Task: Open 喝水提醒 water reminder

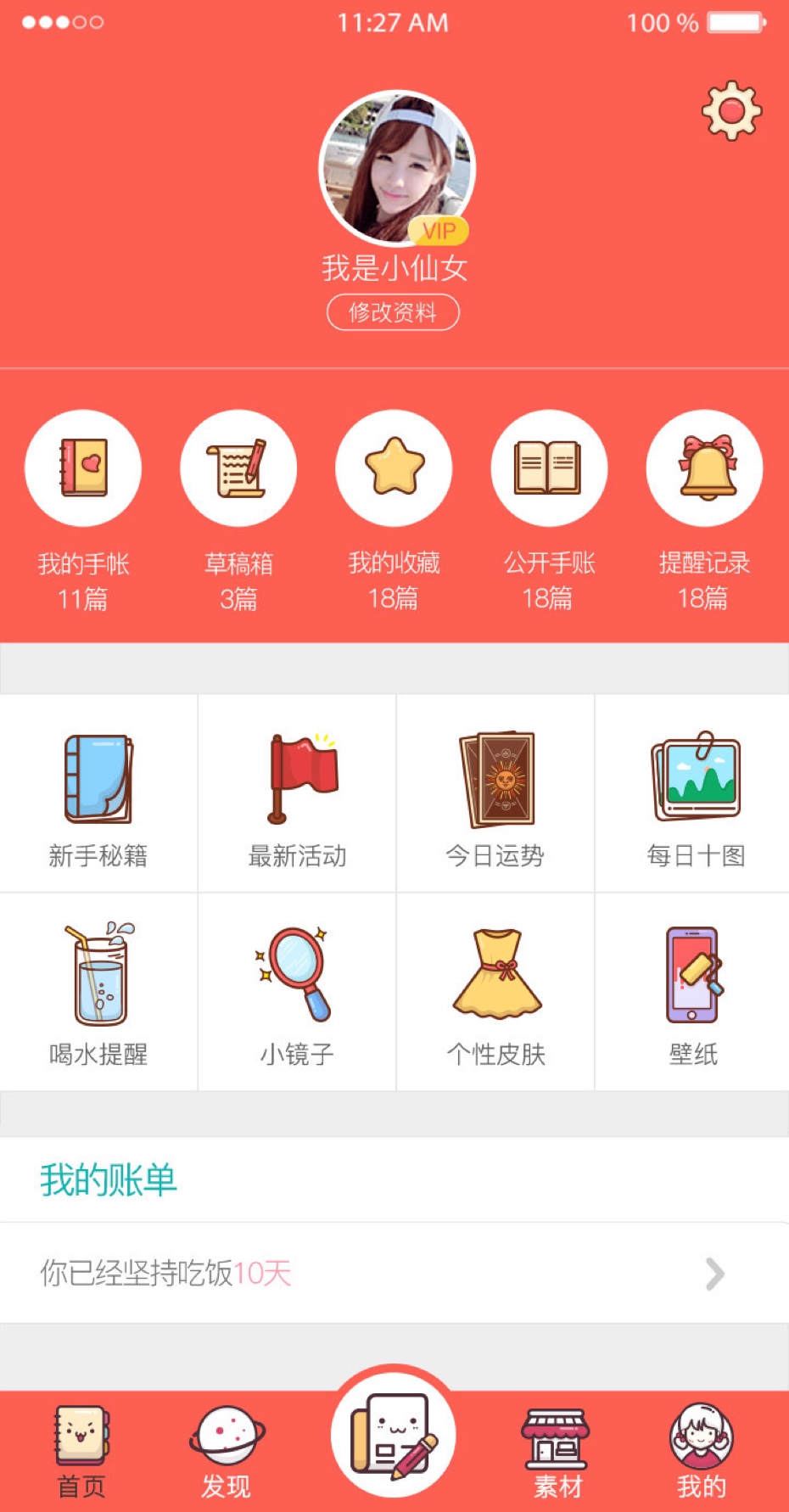Action: [x=98, y=993]
